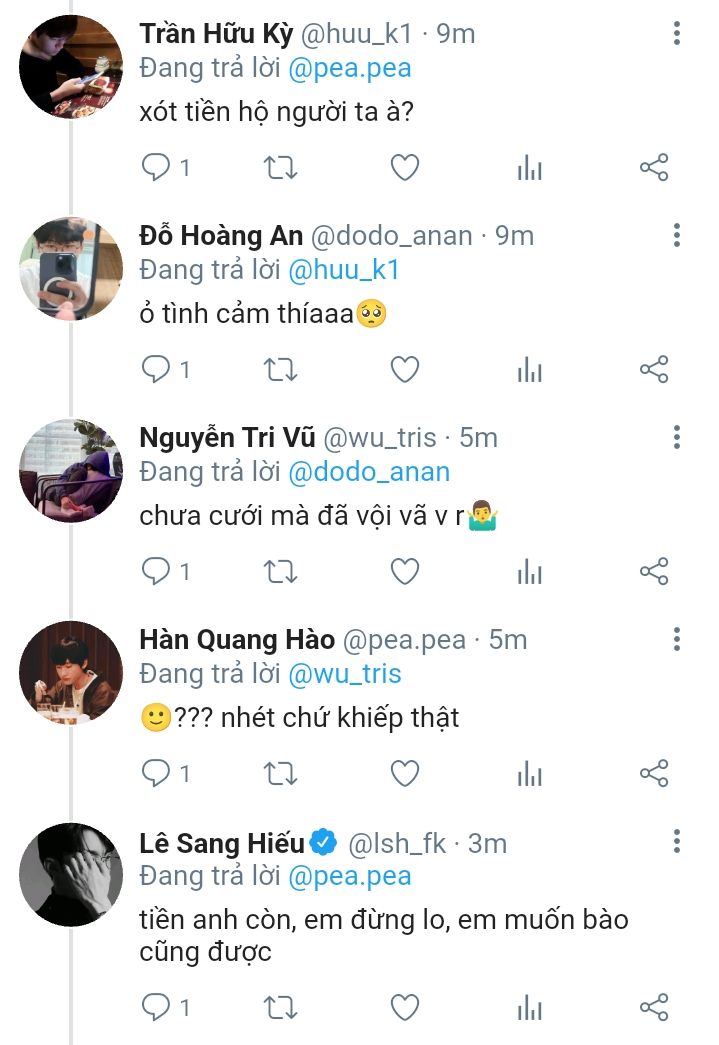Like Lê Sang Hiếu's reply

(404, 1006)
